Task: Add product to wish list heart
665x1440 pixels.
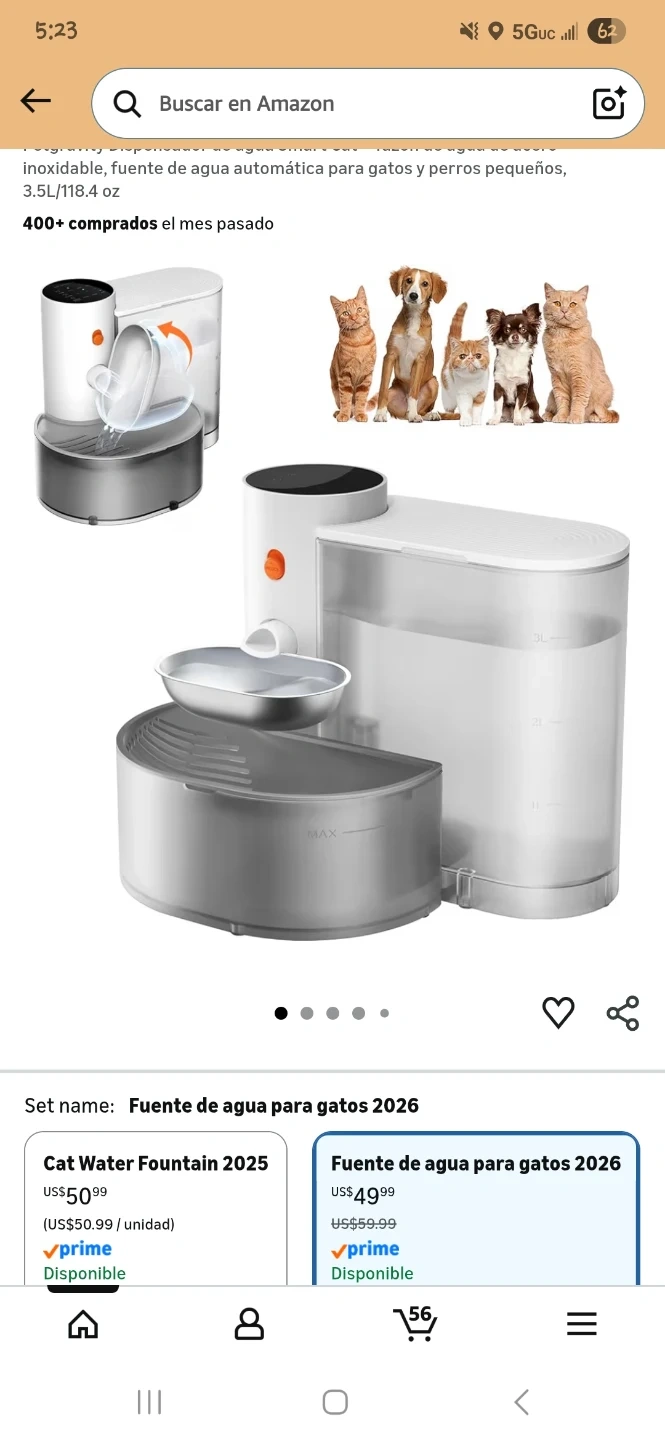Action: point(558,1013)
